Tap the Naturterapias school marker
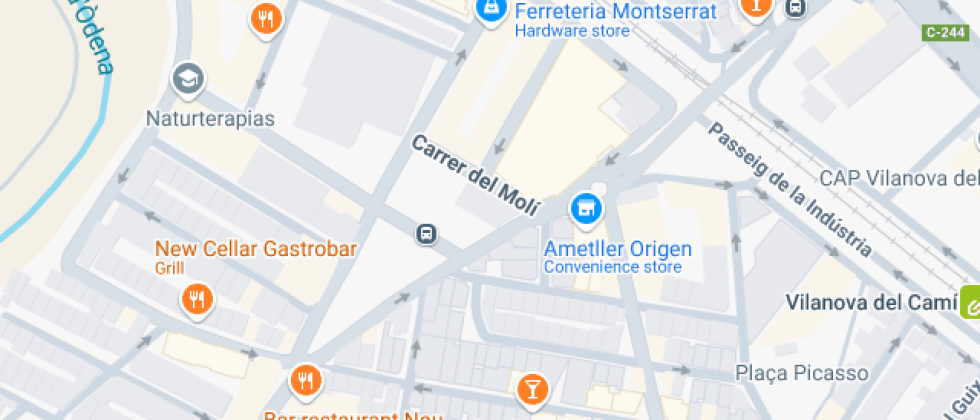This screenshot has height=420, width=980. 188,77
